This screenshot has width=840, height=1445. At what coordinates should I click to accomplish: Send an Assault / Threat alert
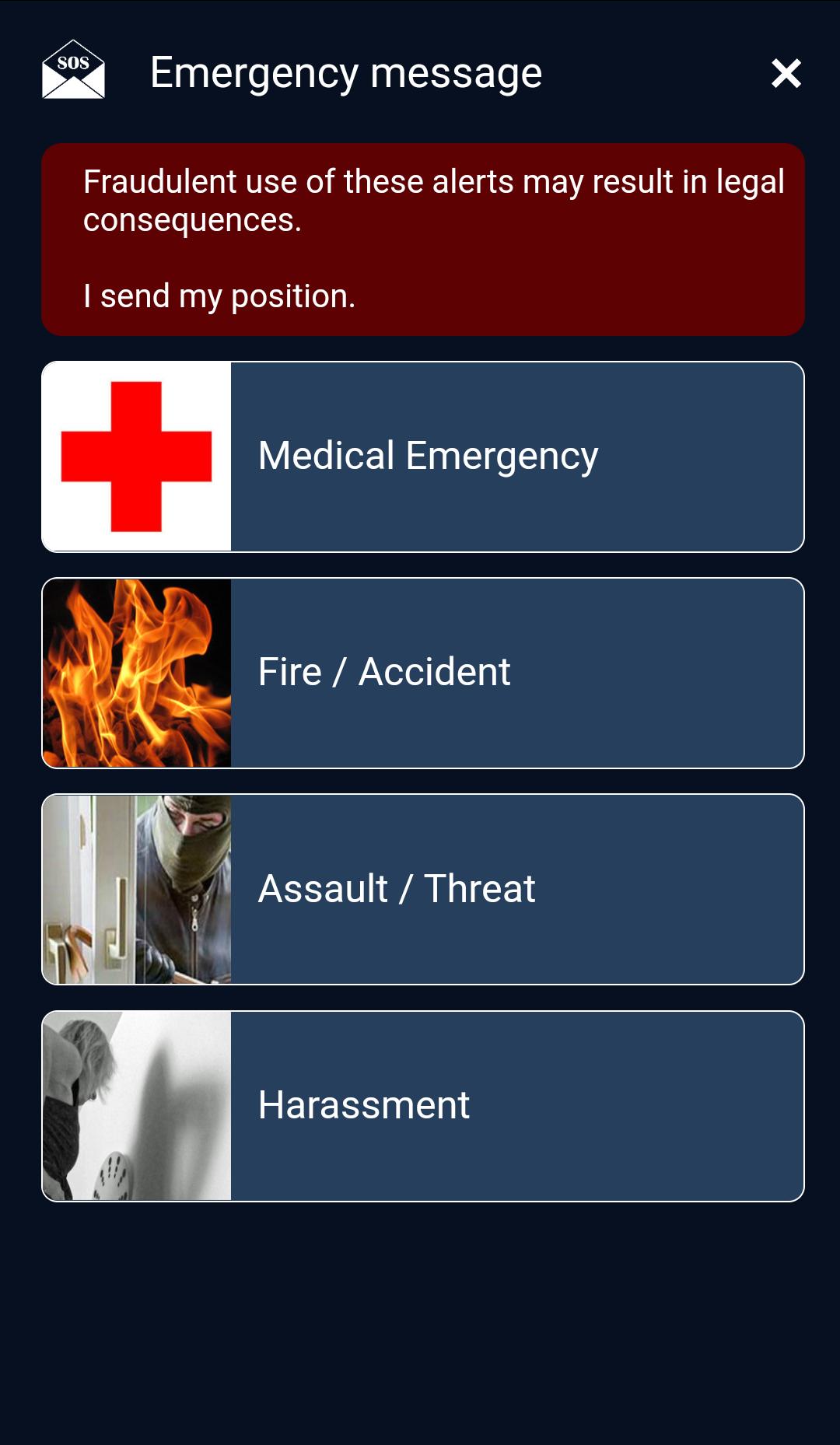point(423,890)
